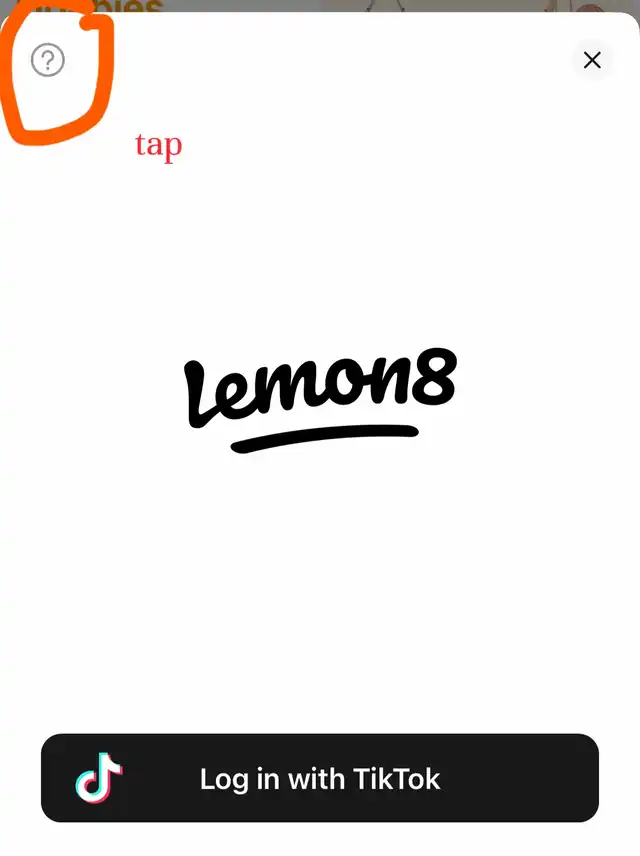The height and width of the screenshot is (856, 640).
Task: Open the help question mark icon
Action: tap(47, 61)
